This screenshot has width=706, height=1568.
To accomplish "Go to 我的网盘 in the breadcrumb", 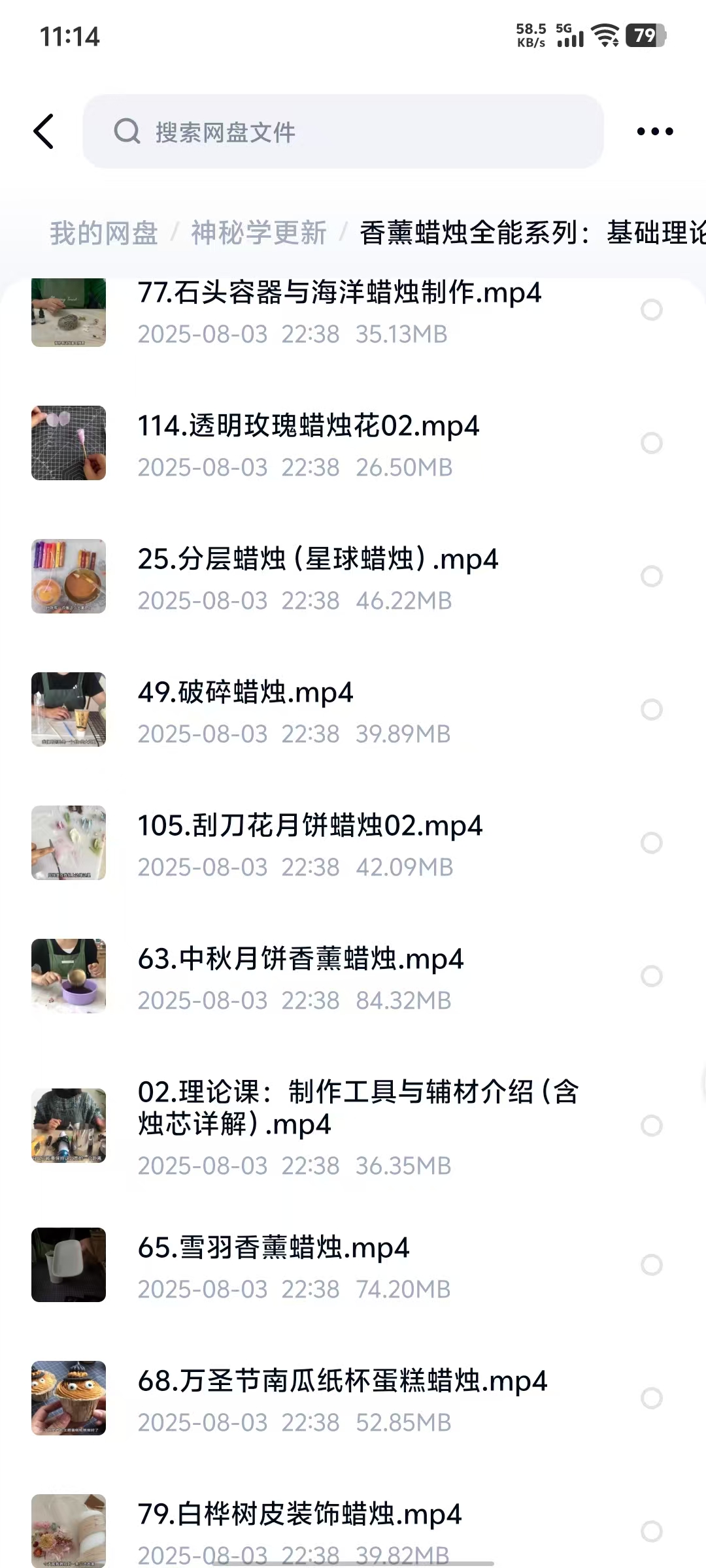I will coord(104,233).
